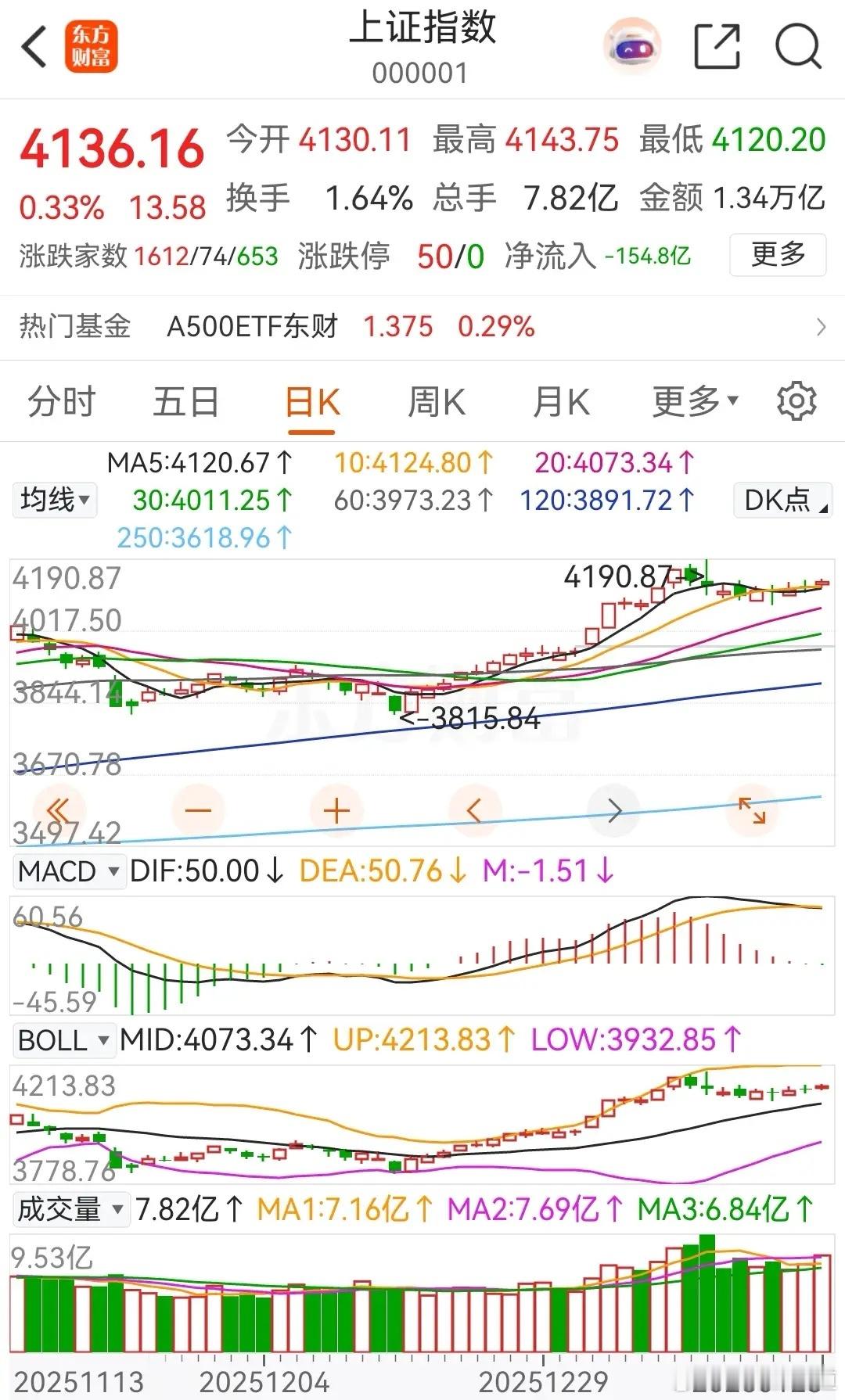This screenshot has width=845, height=1400.
Task: Open search with the magnifier icon
Action: 798,47
